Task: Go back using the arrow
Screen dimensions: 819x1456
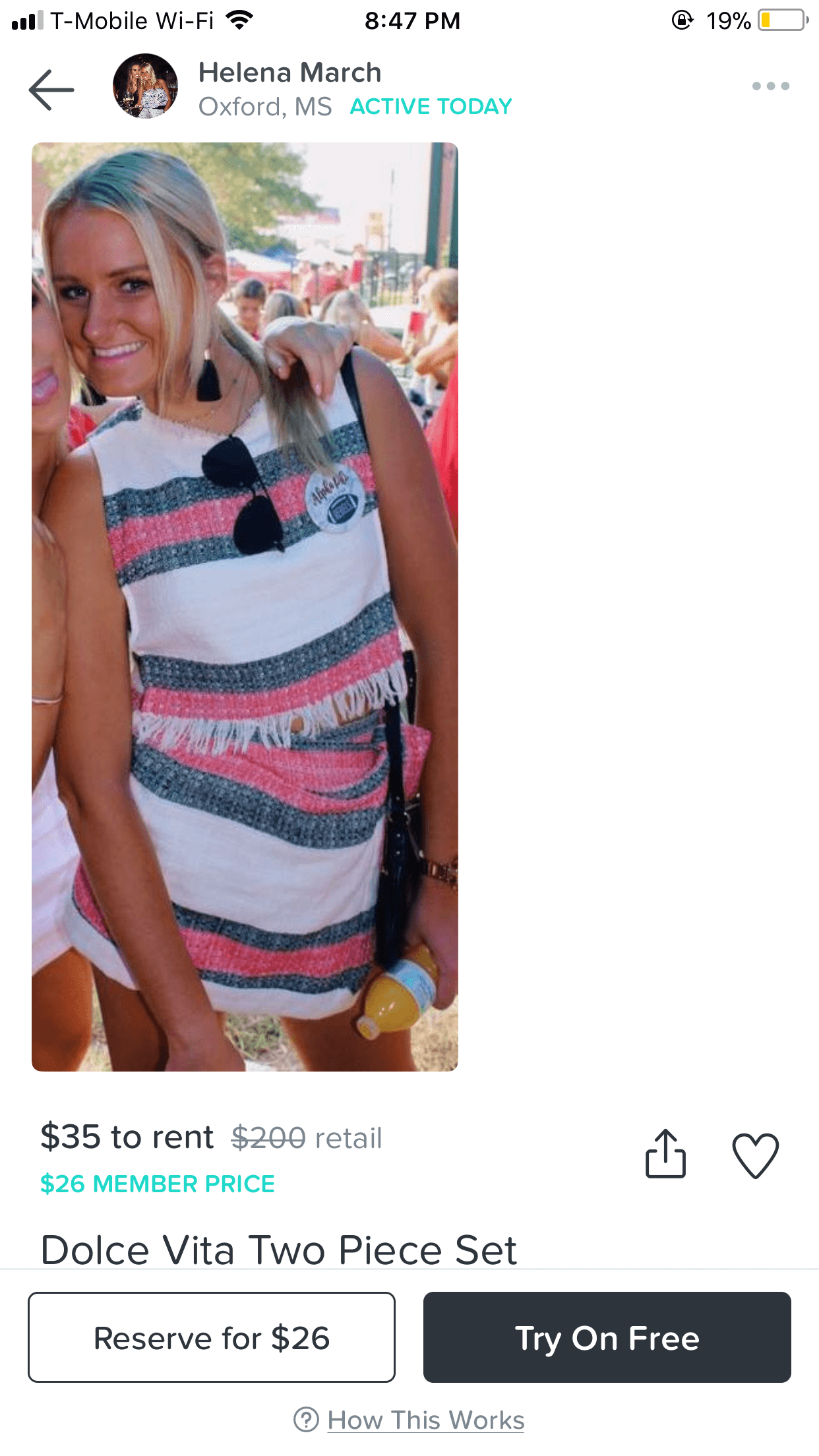Action: pos(51,89)
